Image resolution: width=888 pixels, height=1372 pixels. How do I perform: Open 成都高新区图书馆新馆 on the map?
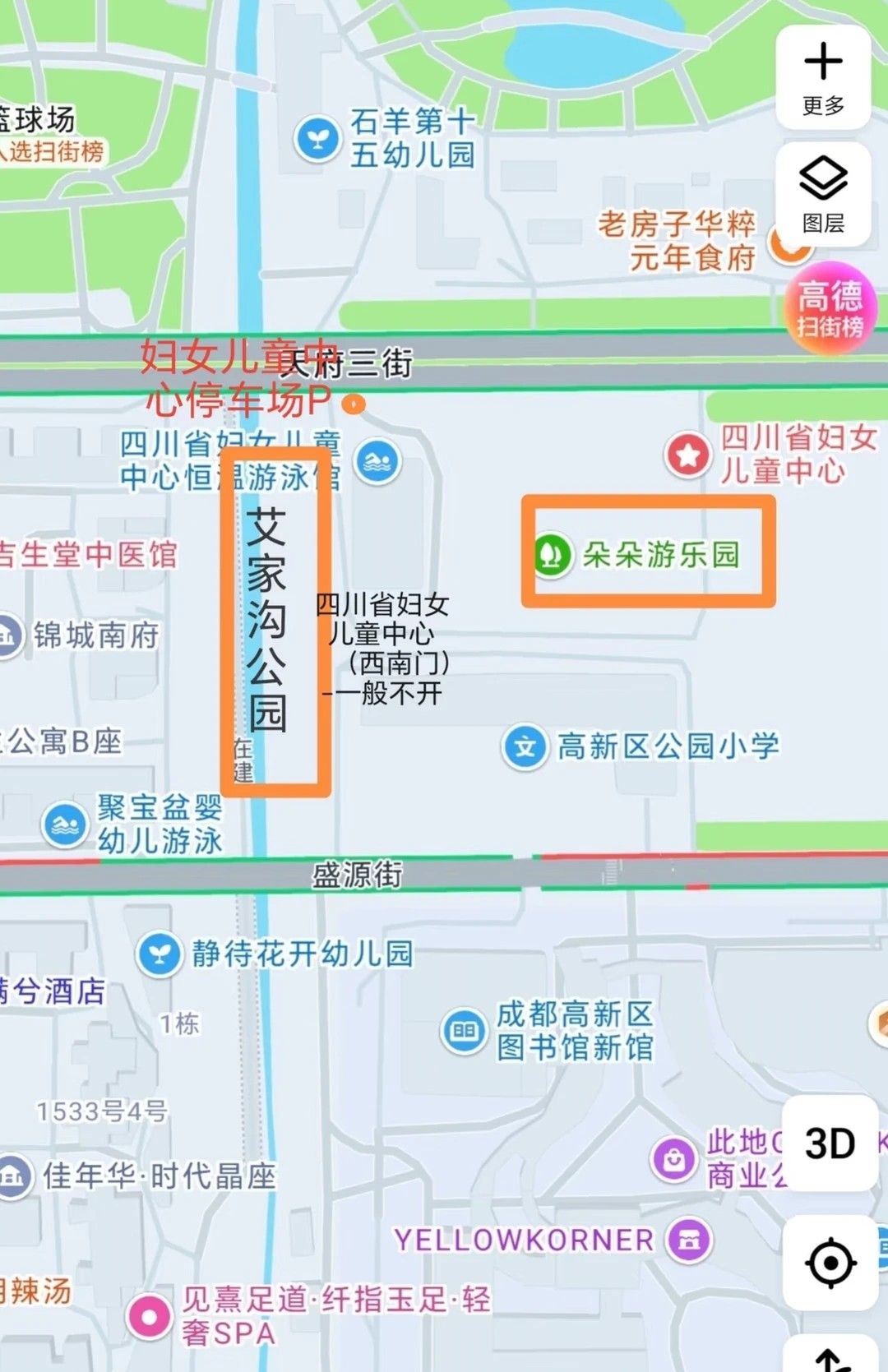pyautogui.click(x=465, y=1030)
